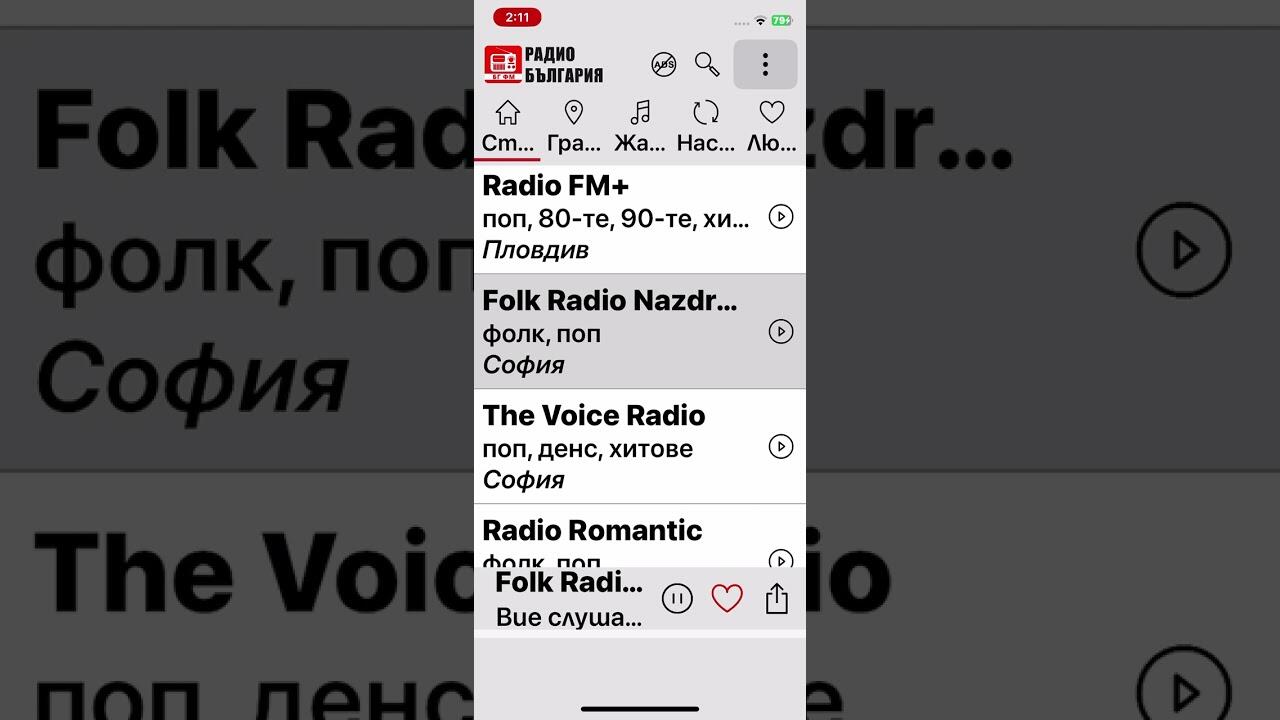Play The Voice Radio with its play icon
Image resolution: width=1280 pixels, height=720 pixels.
pyautogui.click(x=780, y=447)
